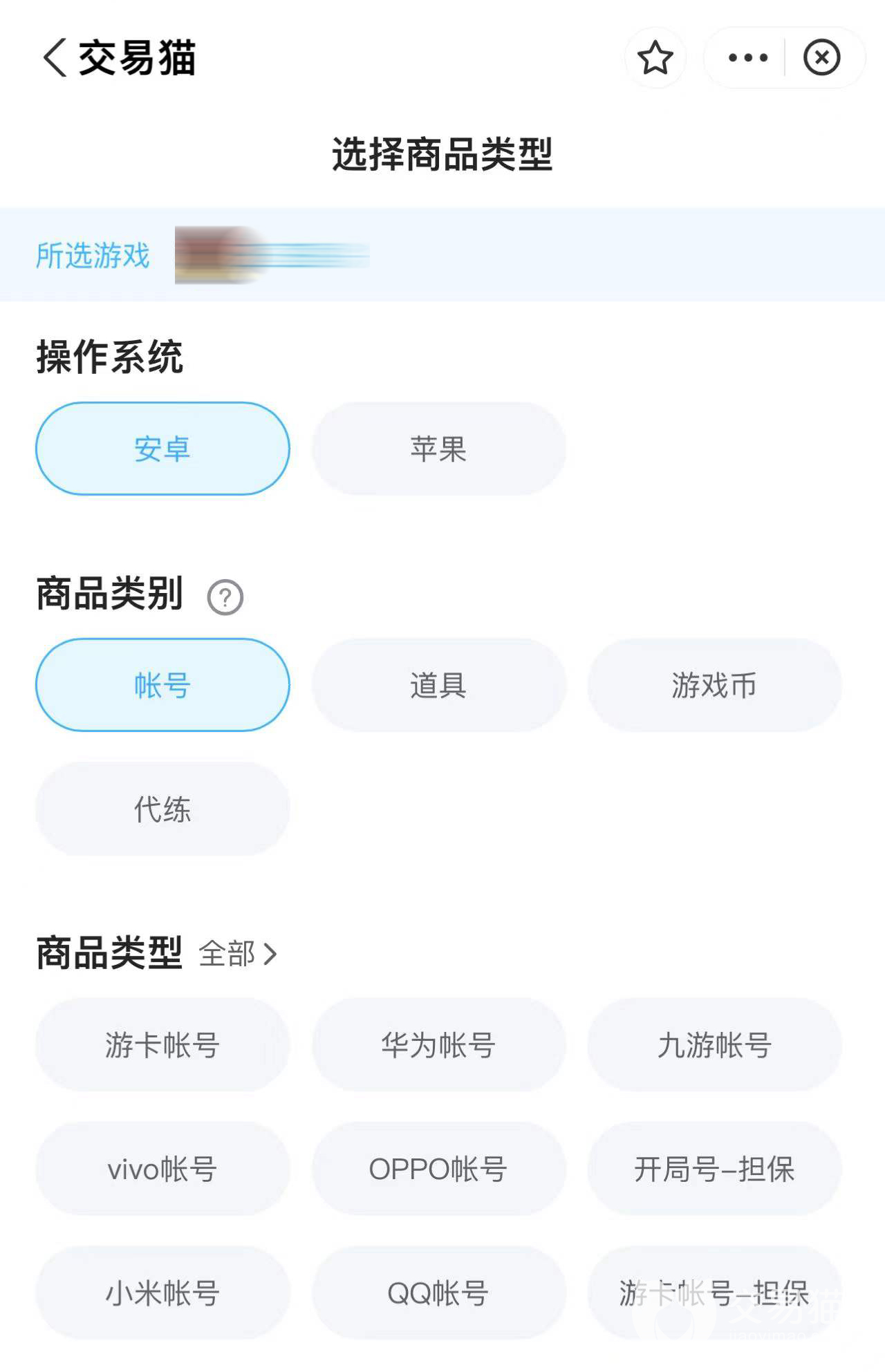Image resolution: width=885 pixels, height=1372 pixels.
Task: Choose 代练 product category
Action: point(162,809)
